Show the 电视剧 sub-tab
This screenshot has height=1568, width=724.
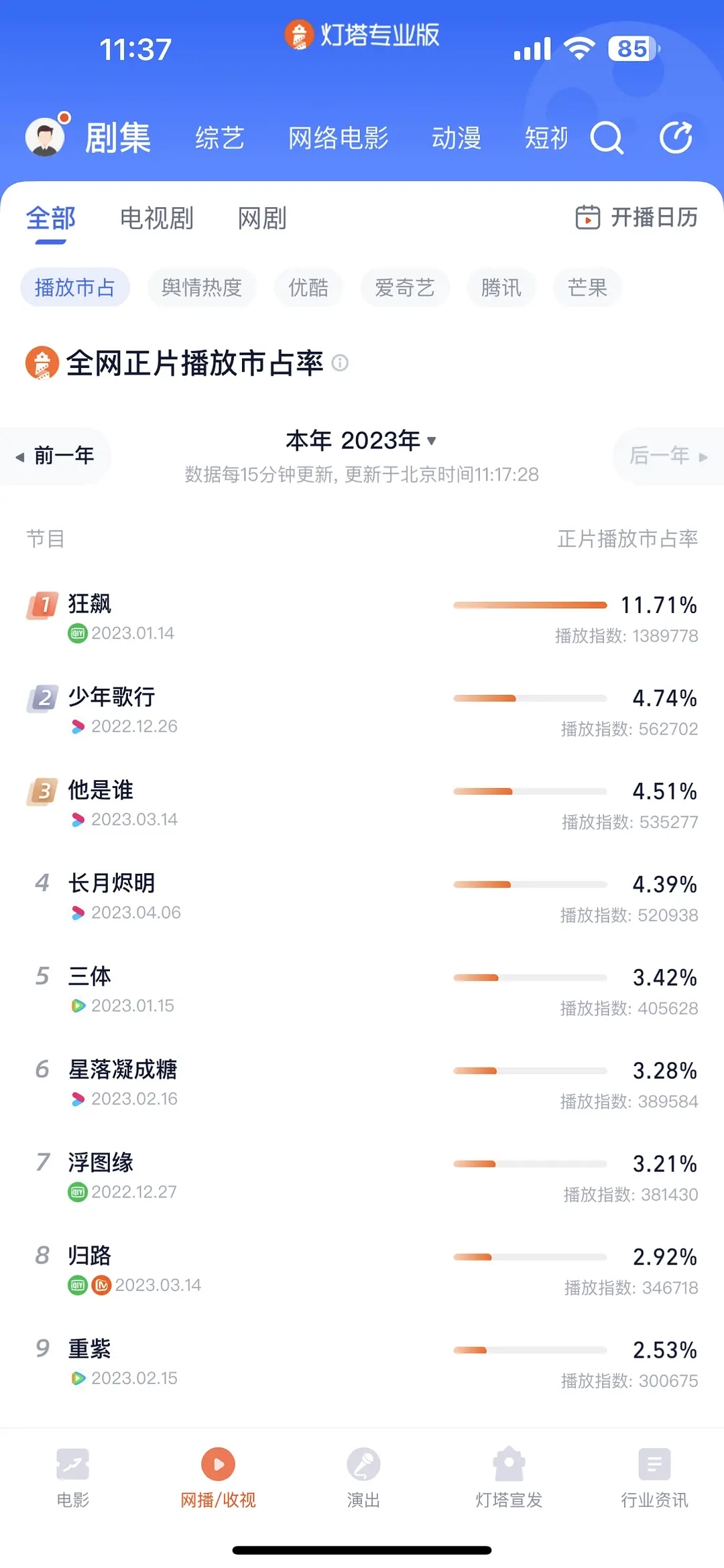coord(156,218)
